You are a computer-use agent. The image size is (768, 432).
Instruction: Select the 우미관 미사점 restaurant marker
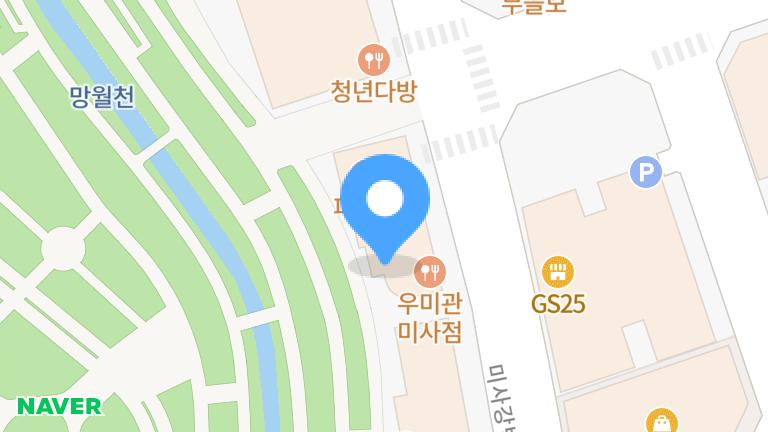click(430, 268)
